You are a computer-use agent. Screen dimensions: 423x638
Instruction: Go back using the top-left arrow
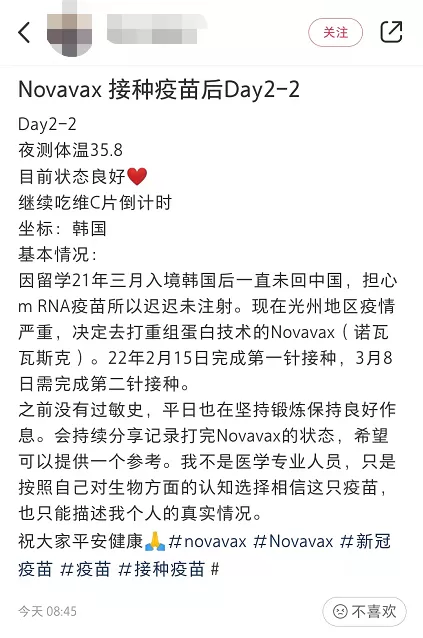(24, 32)
